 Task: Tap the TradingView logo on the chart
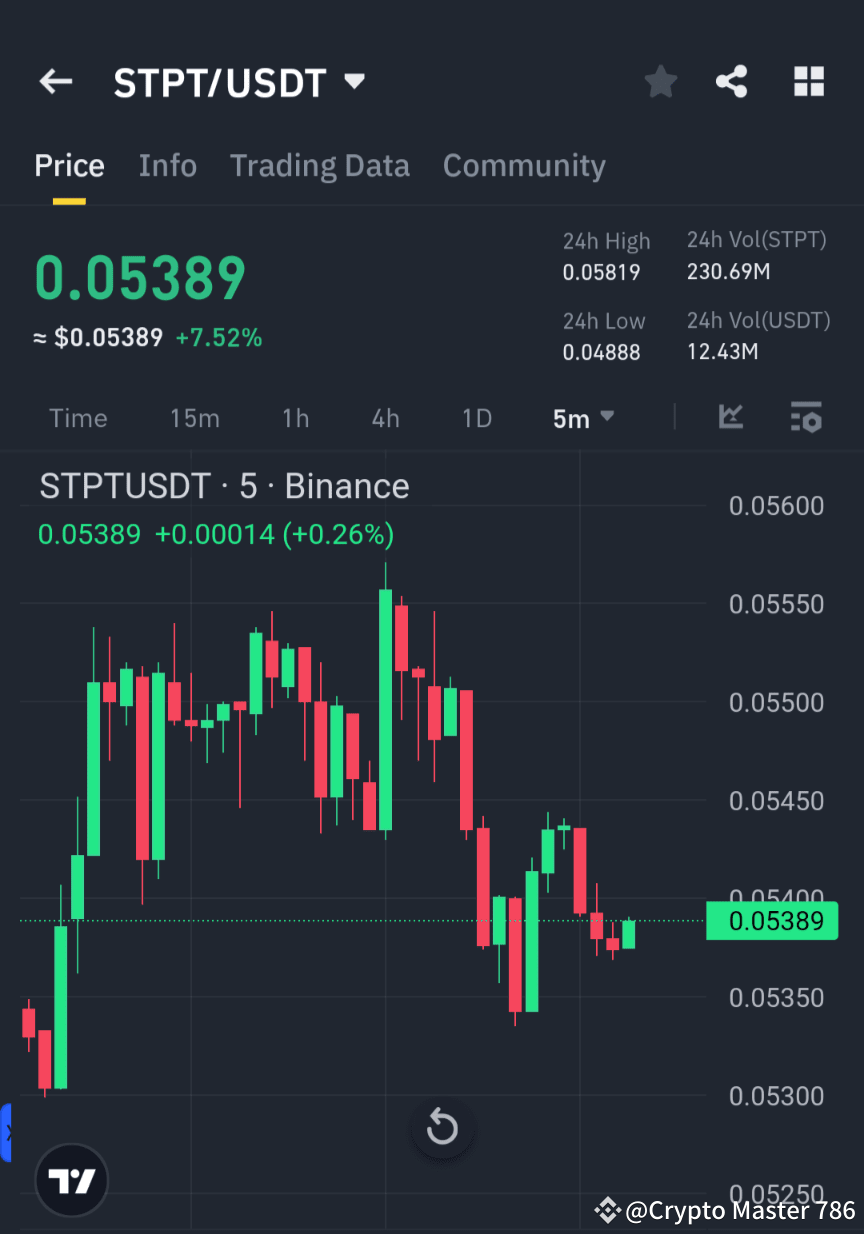click(x=70, y=1180)
